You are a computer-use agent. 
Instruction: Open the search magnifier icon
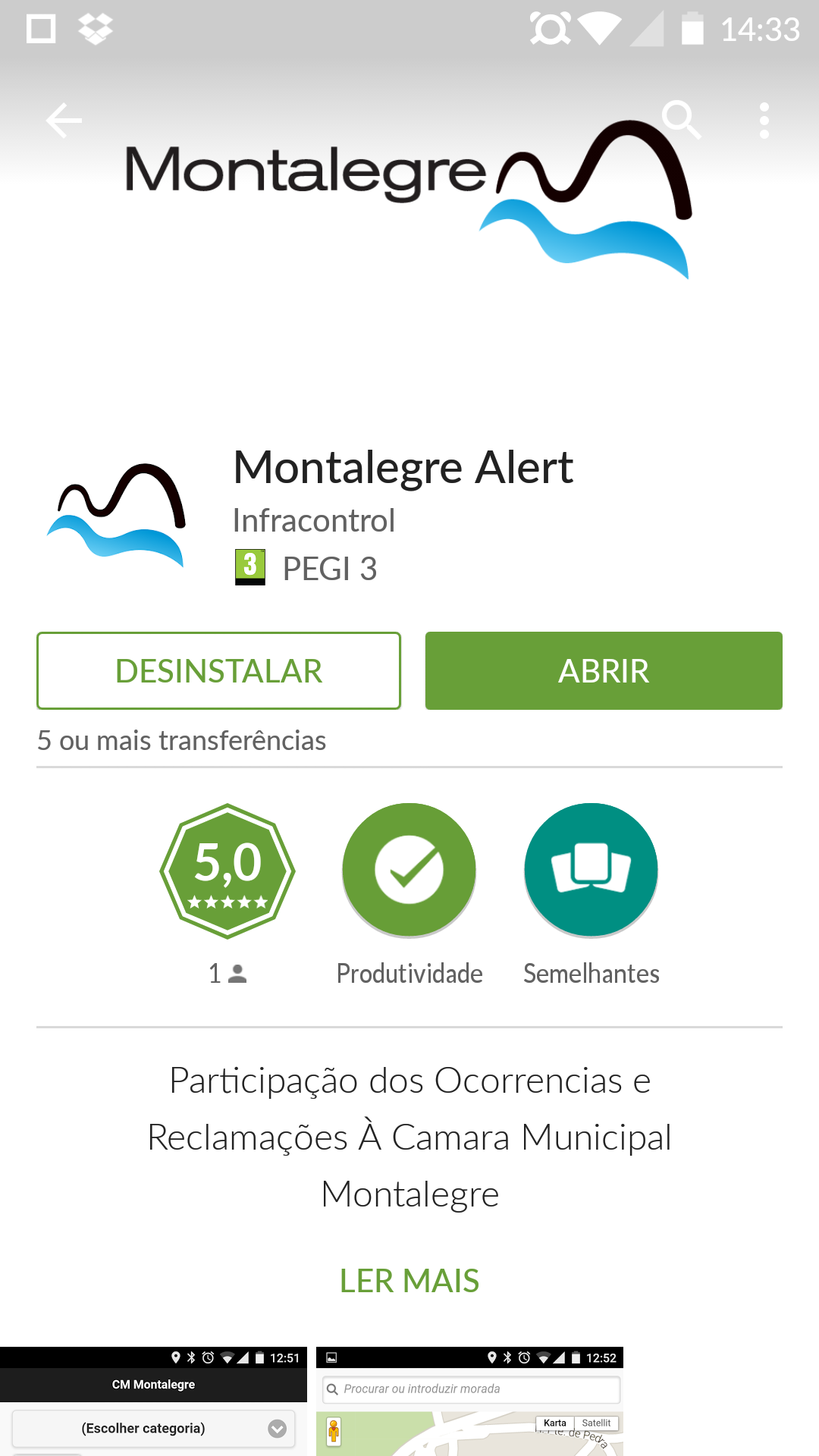click(x=680, y=119)
